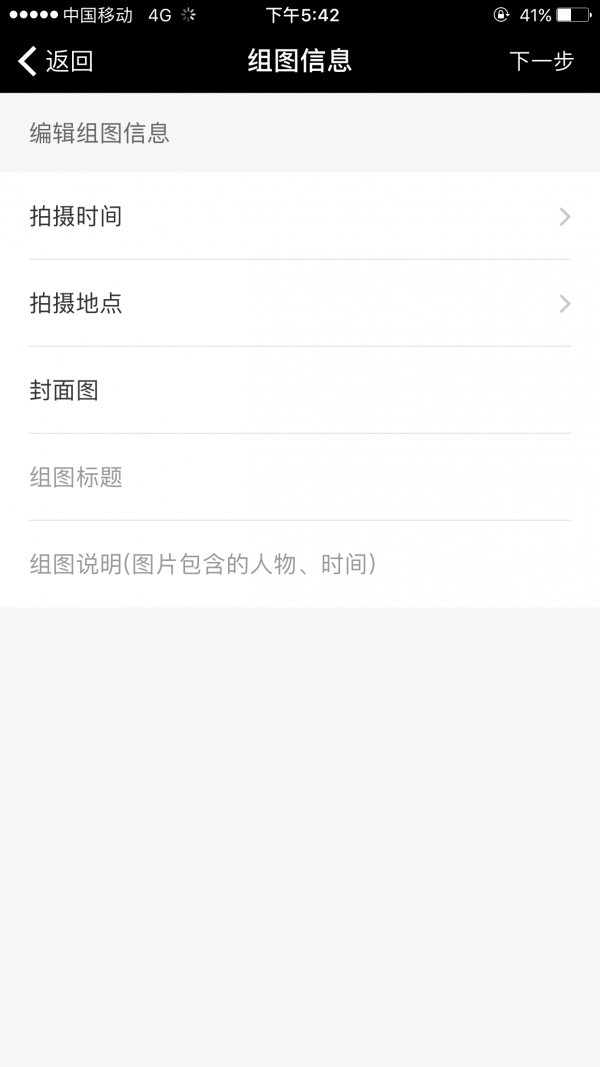Open the 拍摄地点 row
Image resolution: width=600 pixels, height=1067 pixels.
click(300, 303)
